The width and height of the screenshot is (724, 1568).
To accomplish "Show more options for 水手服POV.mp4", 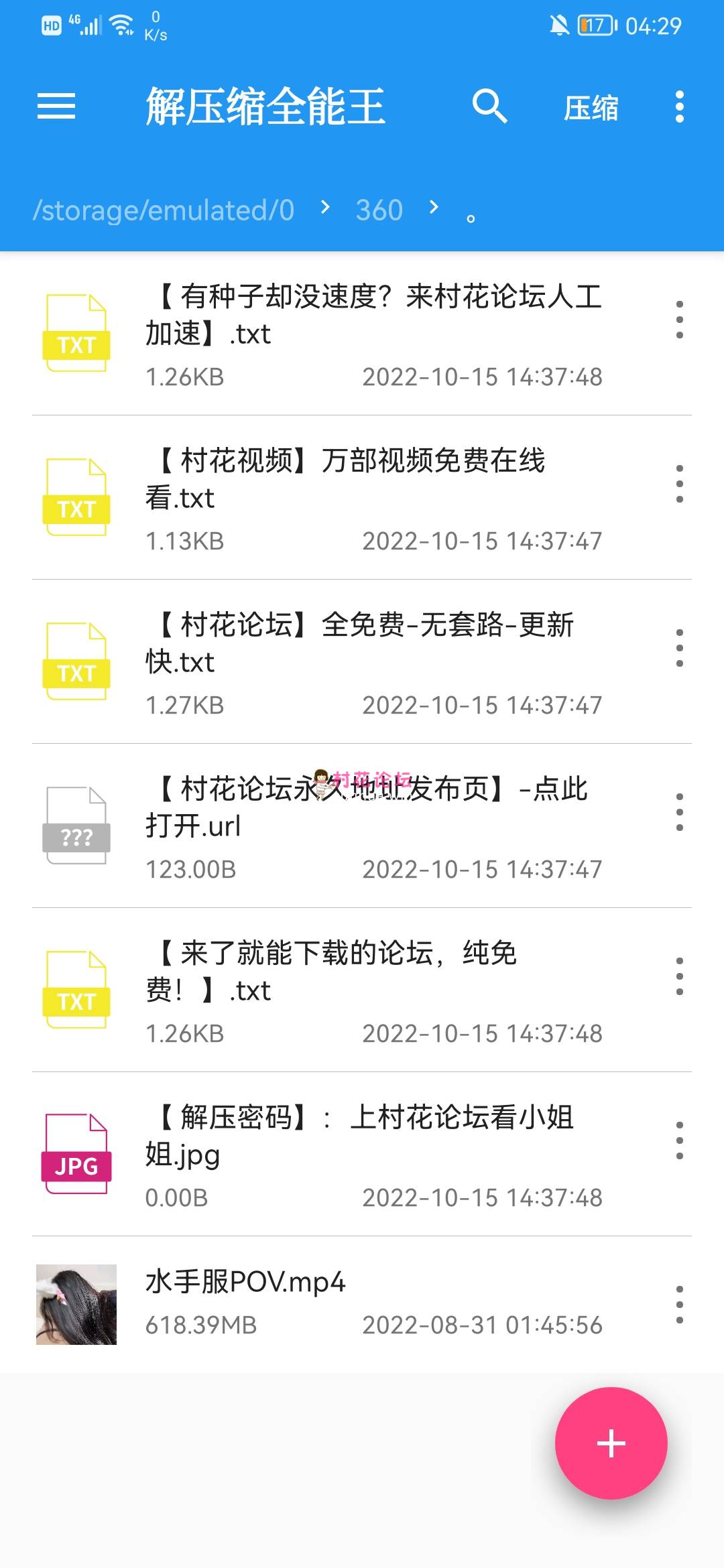I will 679,1305.
